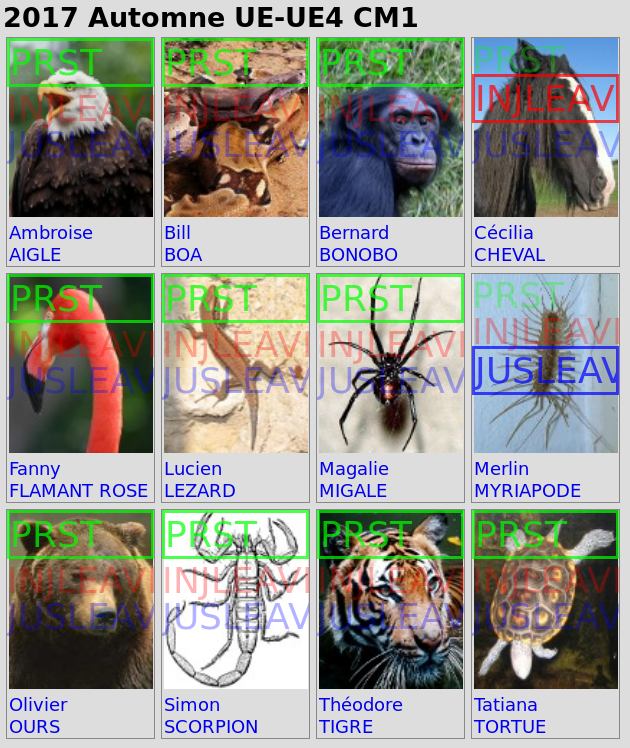This screenshot has width=630, height=748.
Task: Mark Théodore TIGRE as JUSLEAV
Action: click(x=390, y=618)
